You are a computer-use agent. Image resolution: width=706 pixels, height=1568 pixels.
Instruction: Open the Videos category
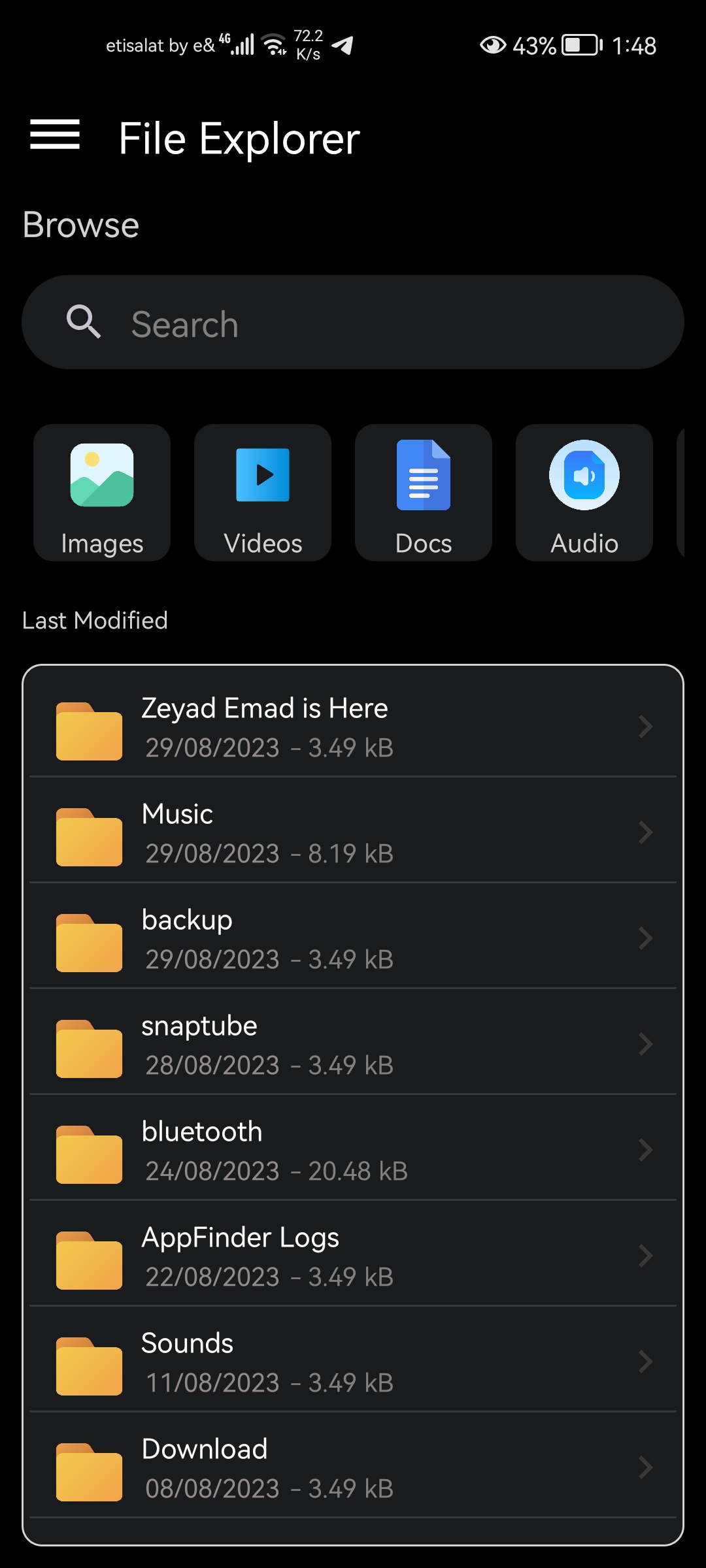tap(261, 493)
